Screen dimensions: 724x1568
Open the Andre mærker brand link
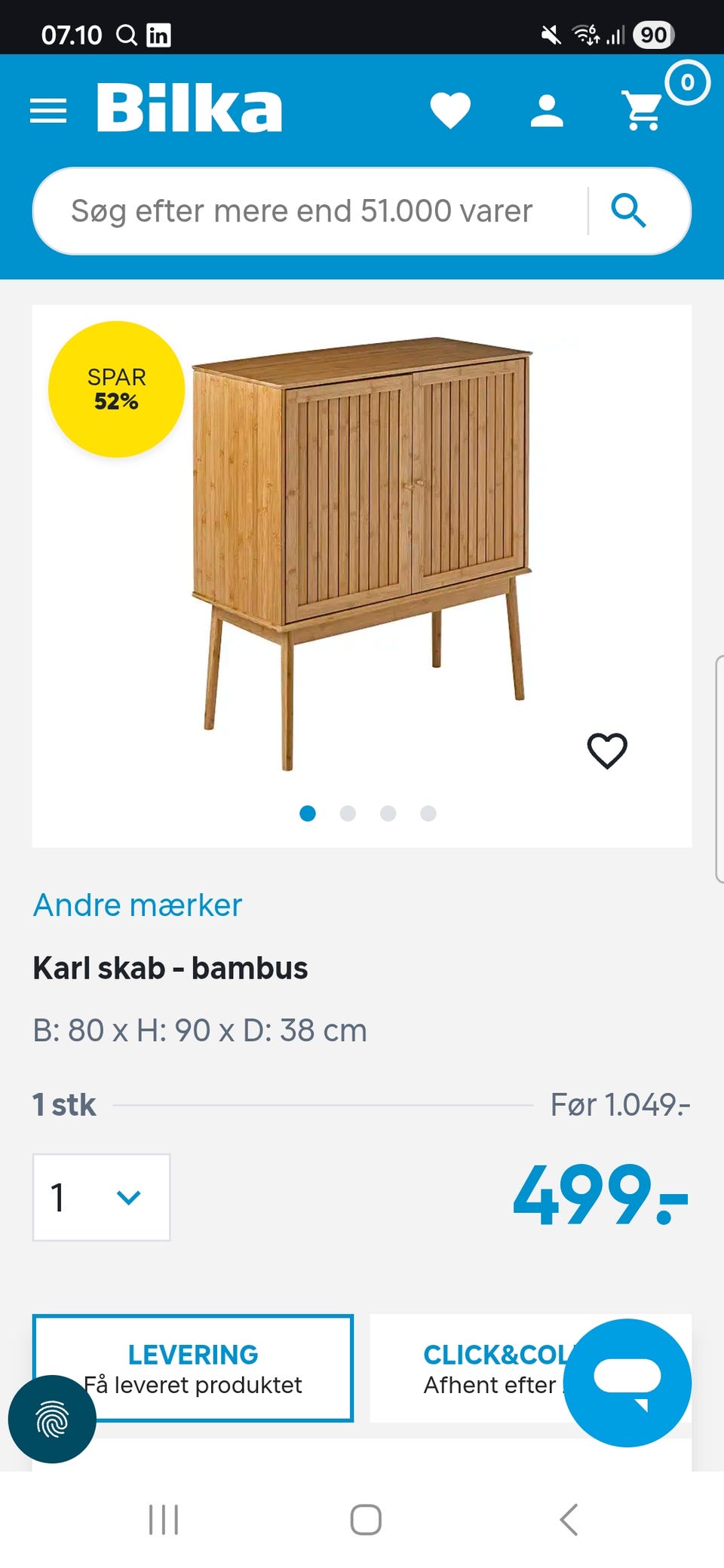point(137,905)
